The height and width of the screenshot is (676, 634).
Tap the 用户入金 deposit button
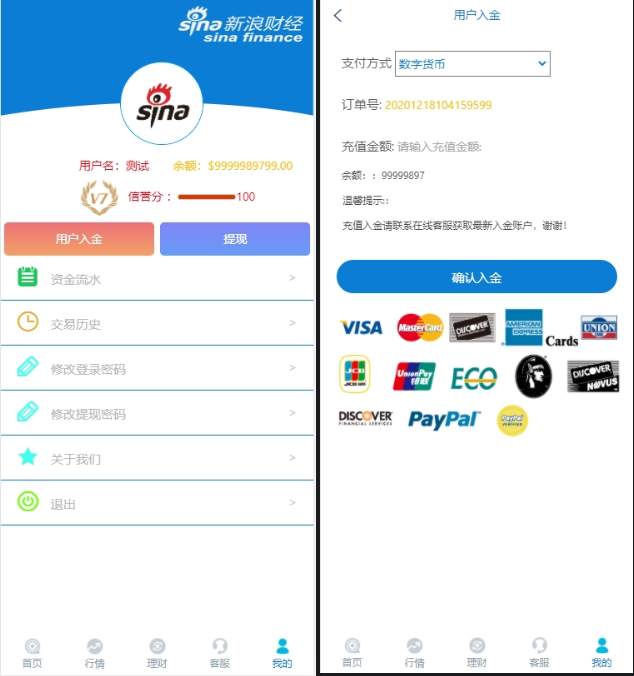(79, 239)
